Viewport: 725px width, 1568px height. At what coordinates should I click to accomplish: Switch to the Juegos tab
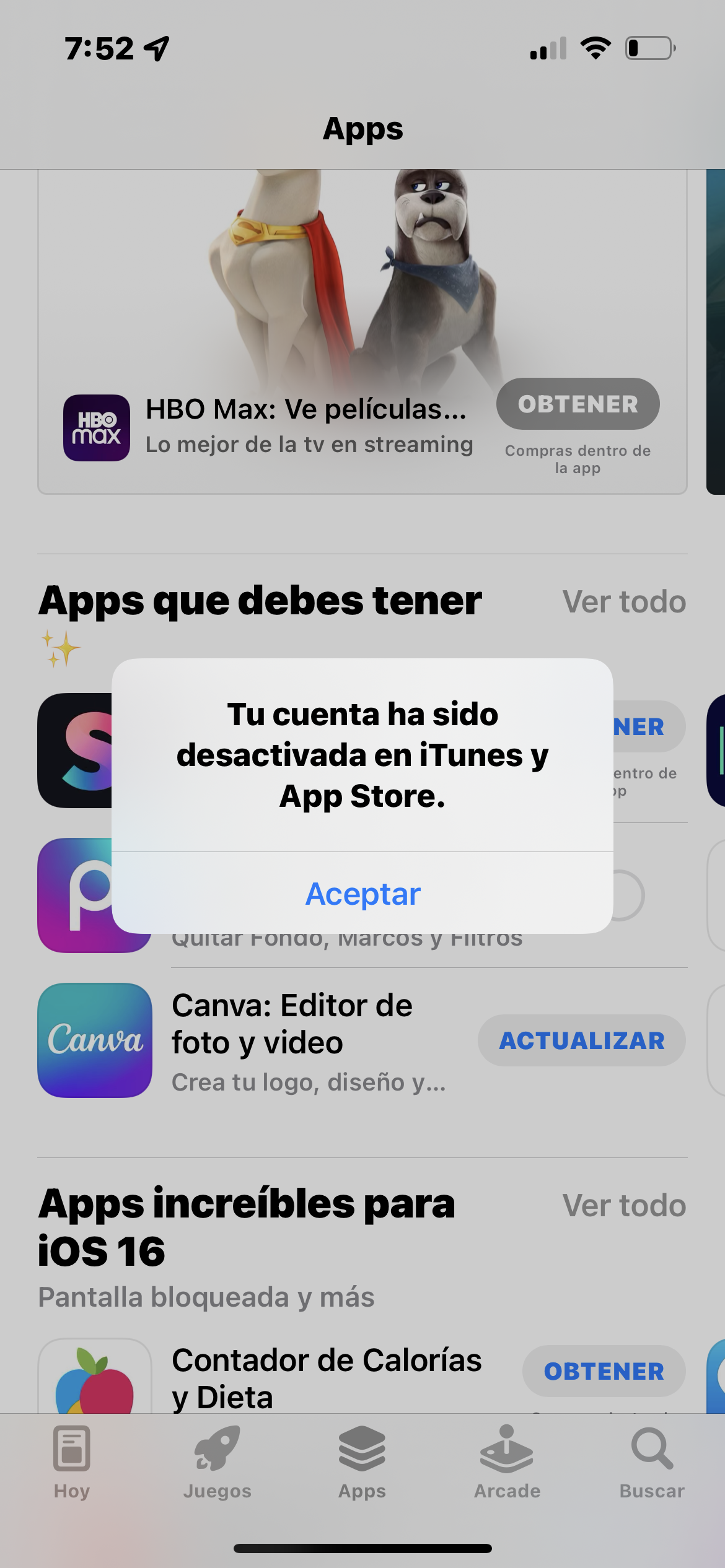point(217,1463)
